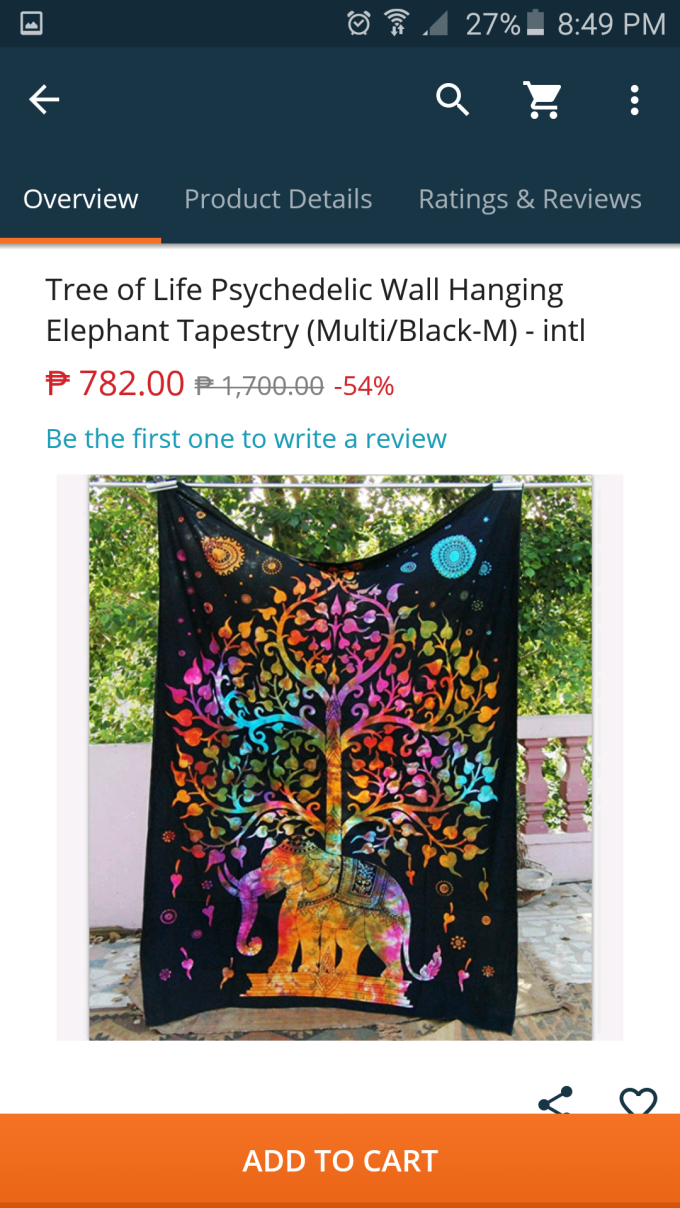Image resolution: width=680 pixels, height=1208 pixels.
Task: Open the shopping cart
Action: point(543,99)
